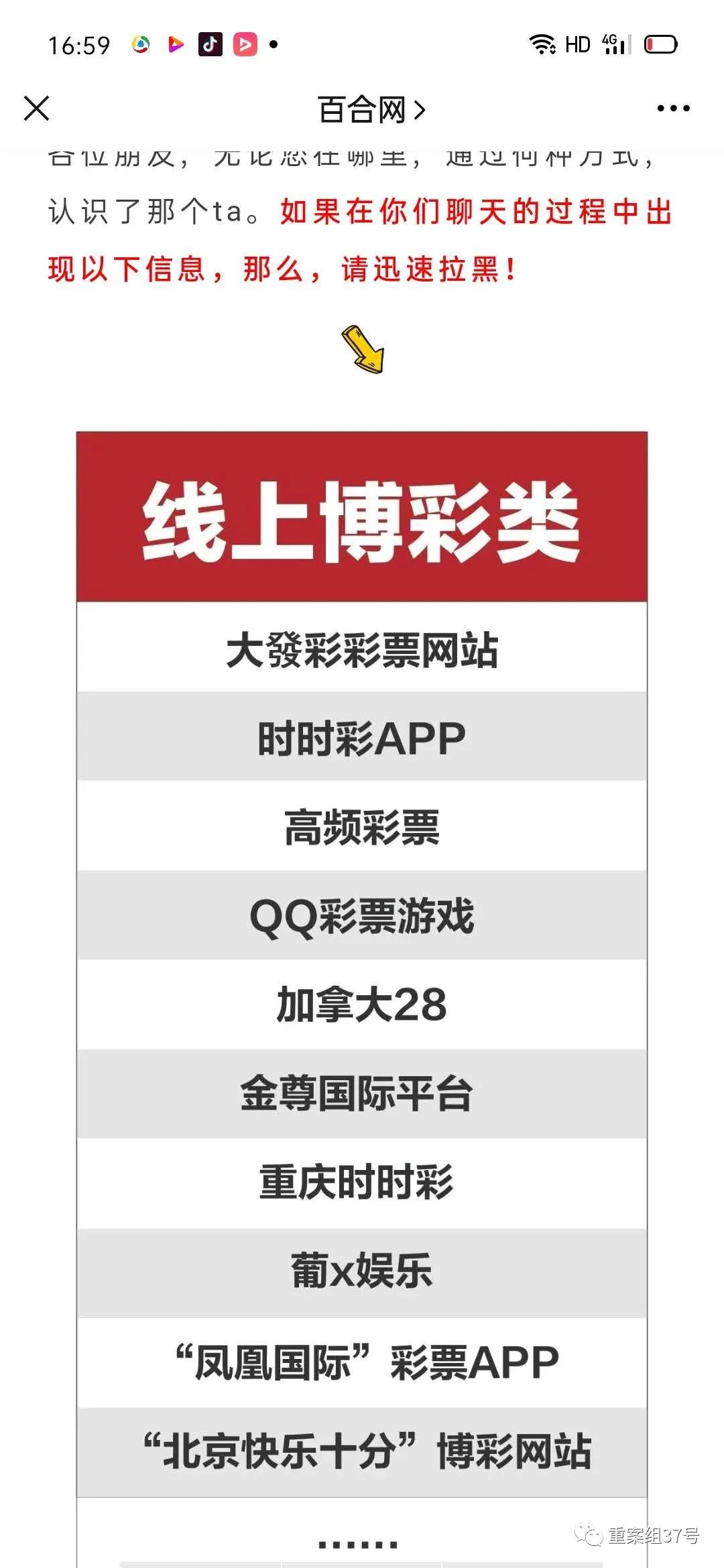The height and width of the screenshot is (1568, 724).
Task: Select the pink video app icon in the status bar
Action: 245,45
